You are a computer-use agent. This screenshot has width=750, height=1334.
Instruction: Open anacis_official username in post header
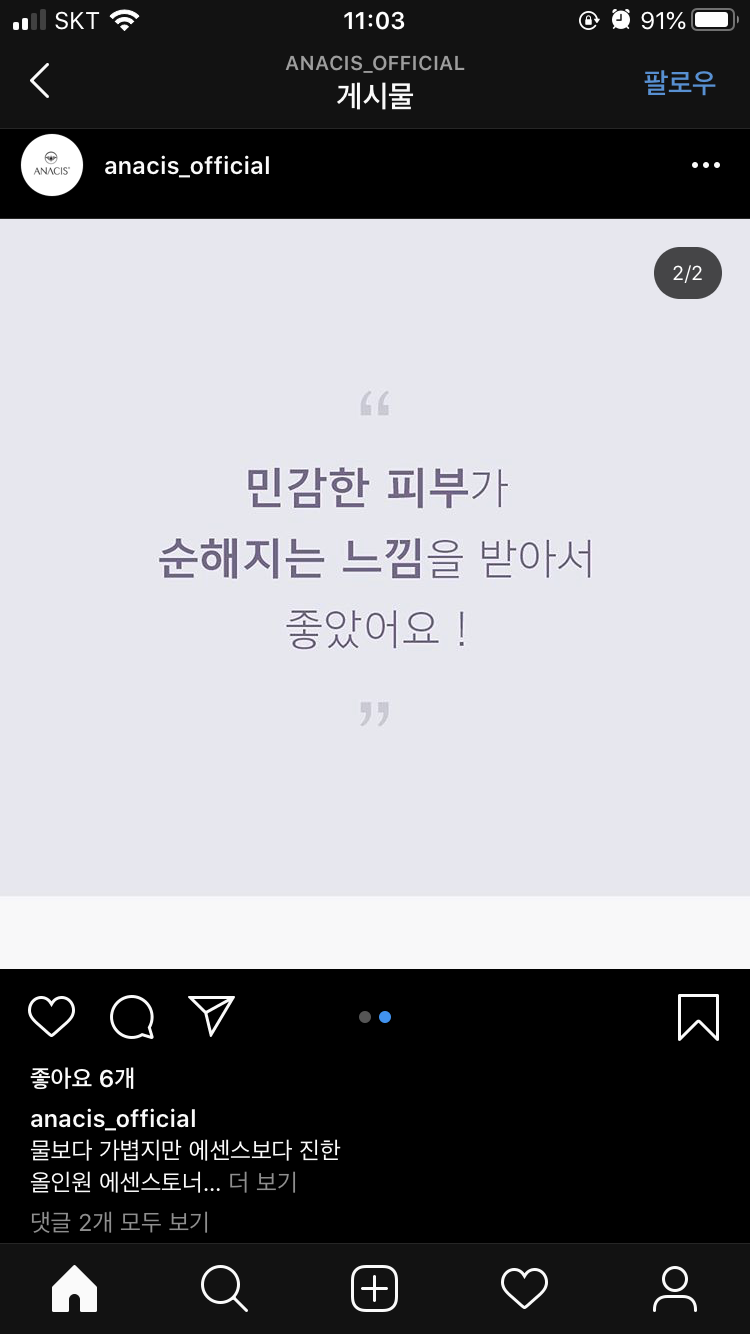[x=187, y=166]
